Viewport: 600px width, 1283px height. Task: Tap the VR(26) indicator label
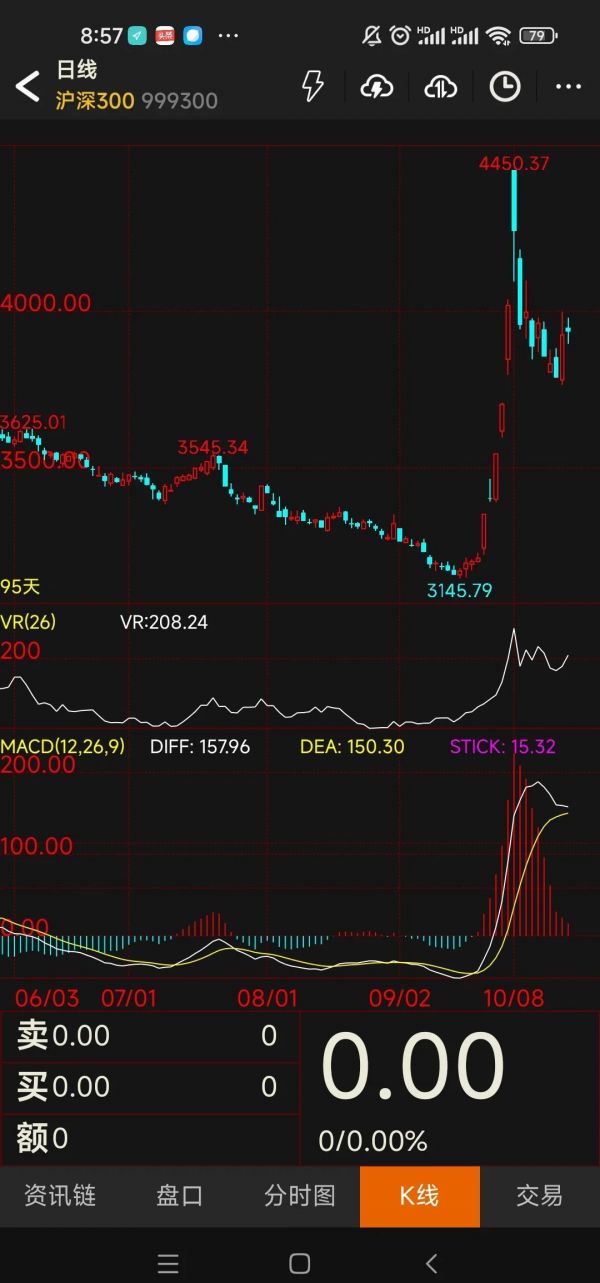tap(28, 622)
